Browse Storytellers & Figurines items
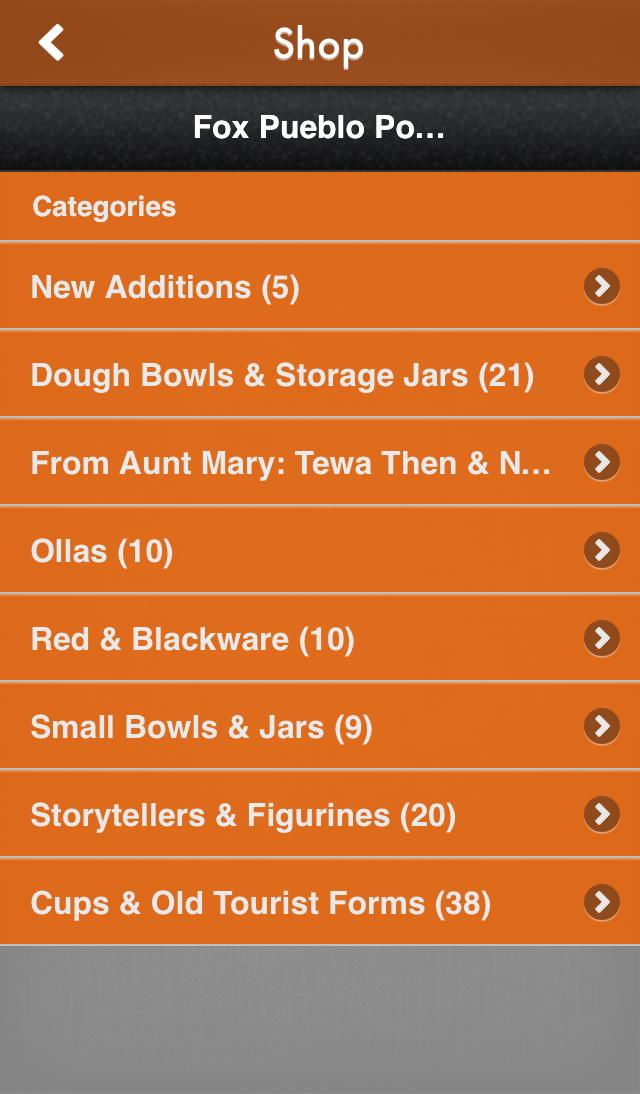The image size is (640, 1094). [x=320, y=815]
